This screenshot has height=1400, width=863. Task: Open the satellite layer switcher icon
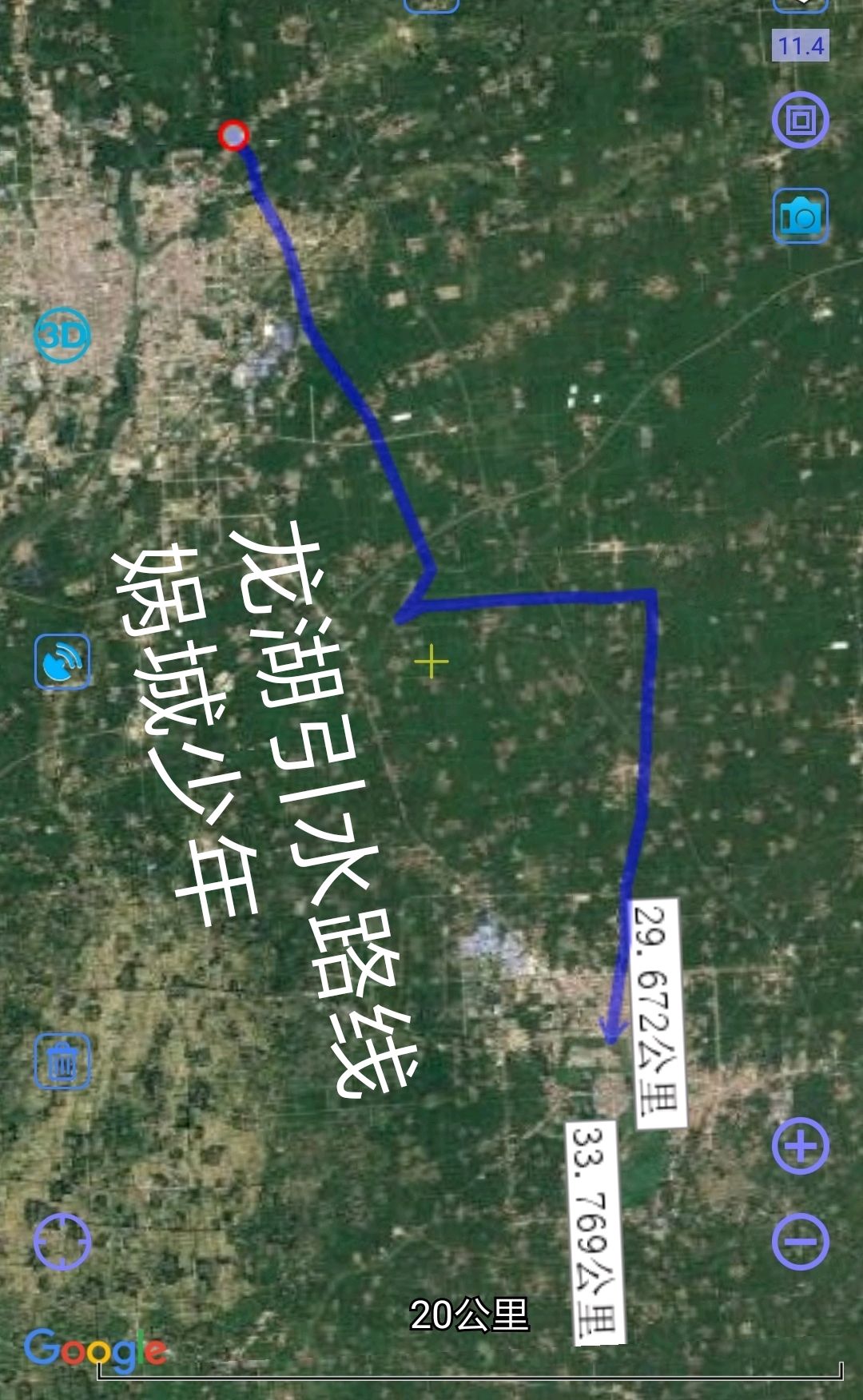(64, 660)
